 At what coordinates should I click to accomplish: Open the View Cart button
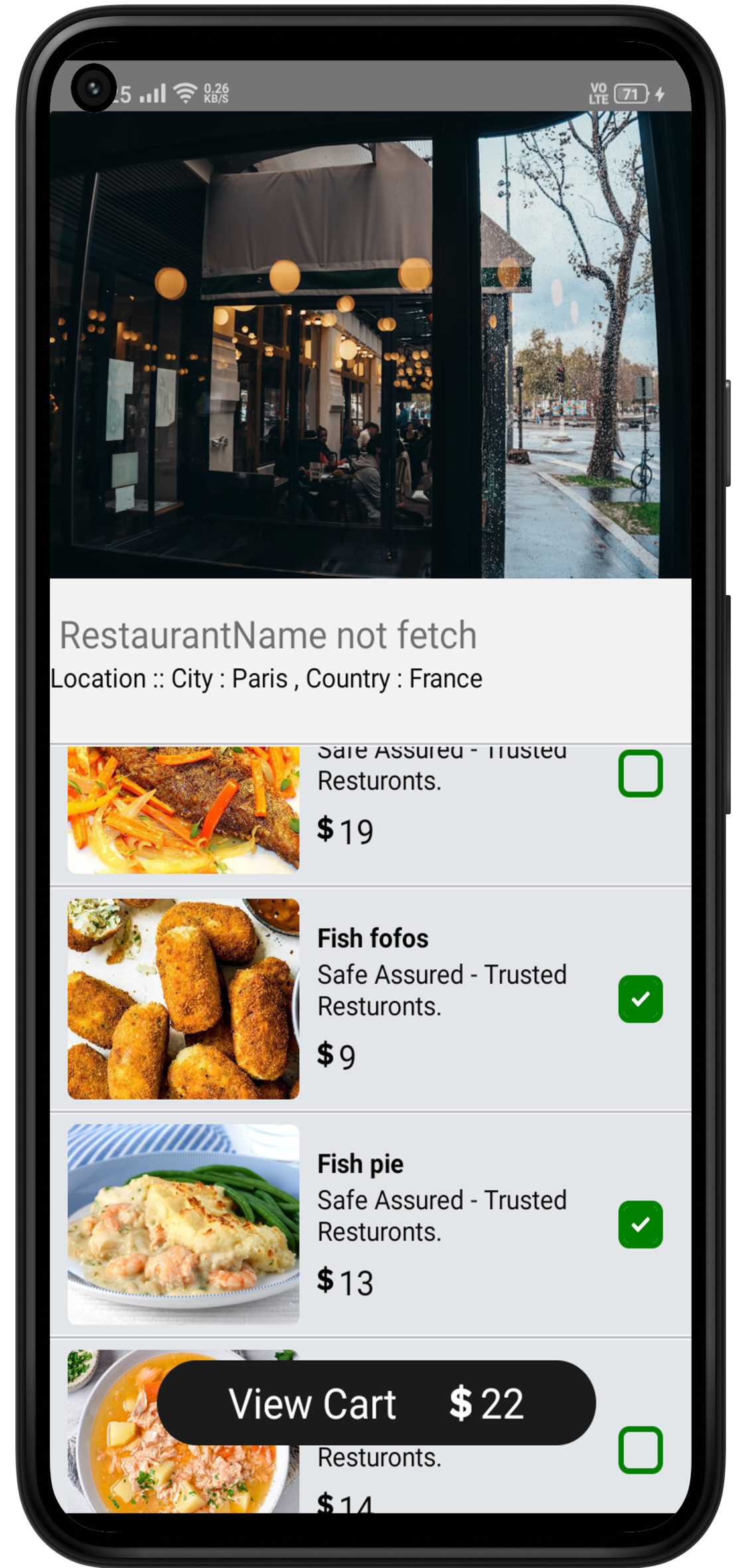(376, 1402)
